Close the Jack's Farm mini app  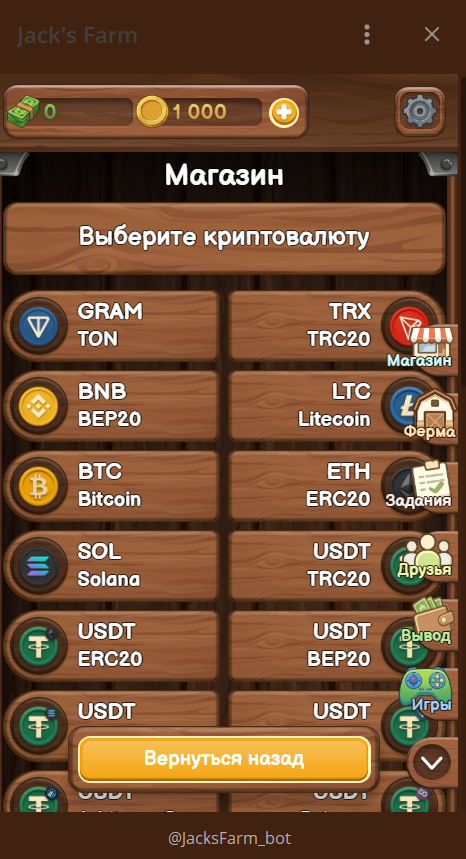point(432,35)
